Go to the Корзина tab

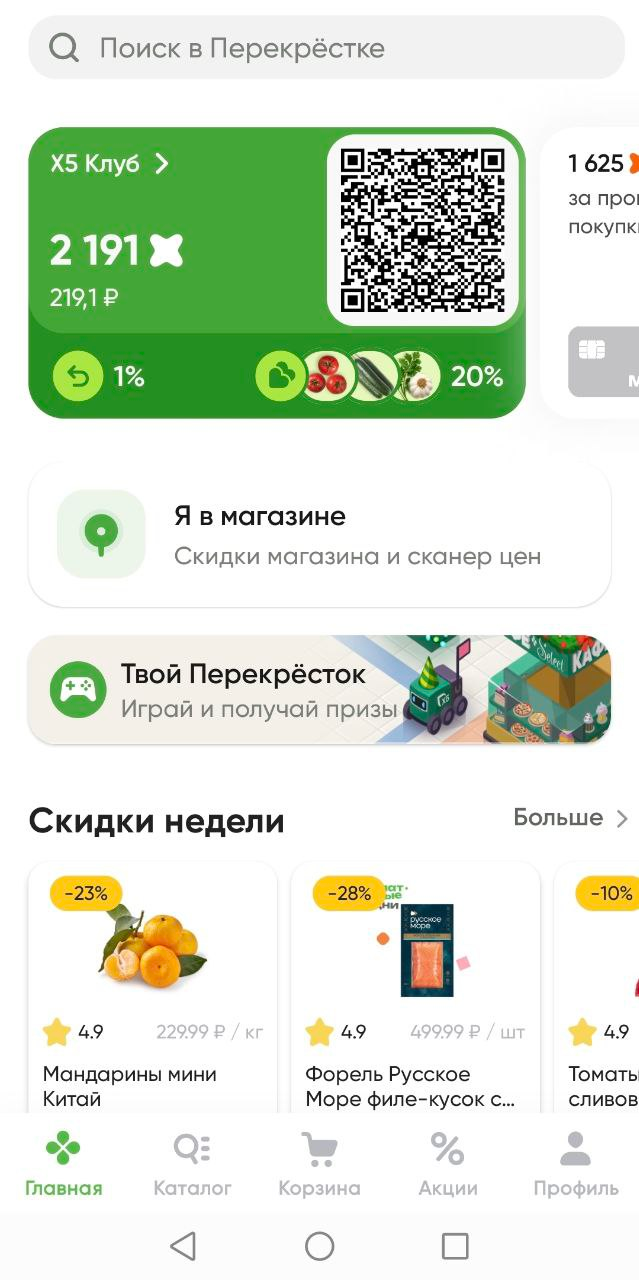(x=319, y=1165)
